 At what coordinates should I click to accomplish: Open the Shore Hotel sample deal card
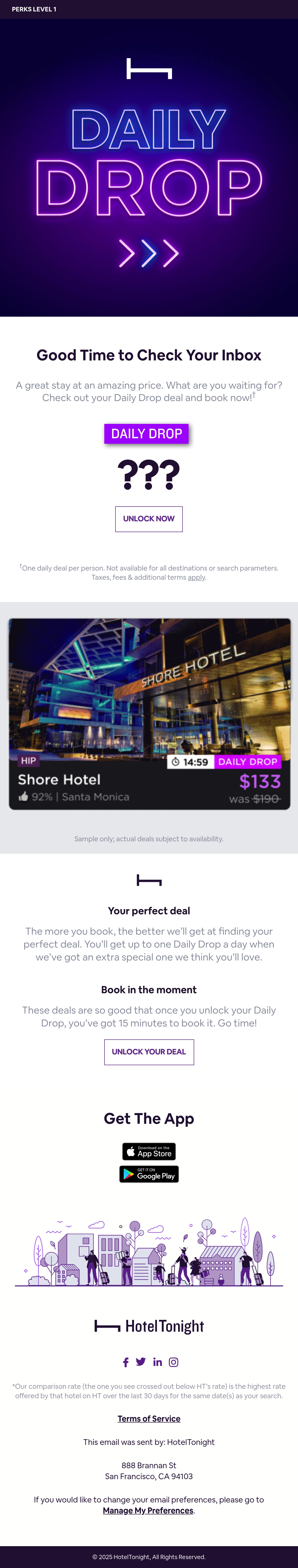(x=149, y=713)
